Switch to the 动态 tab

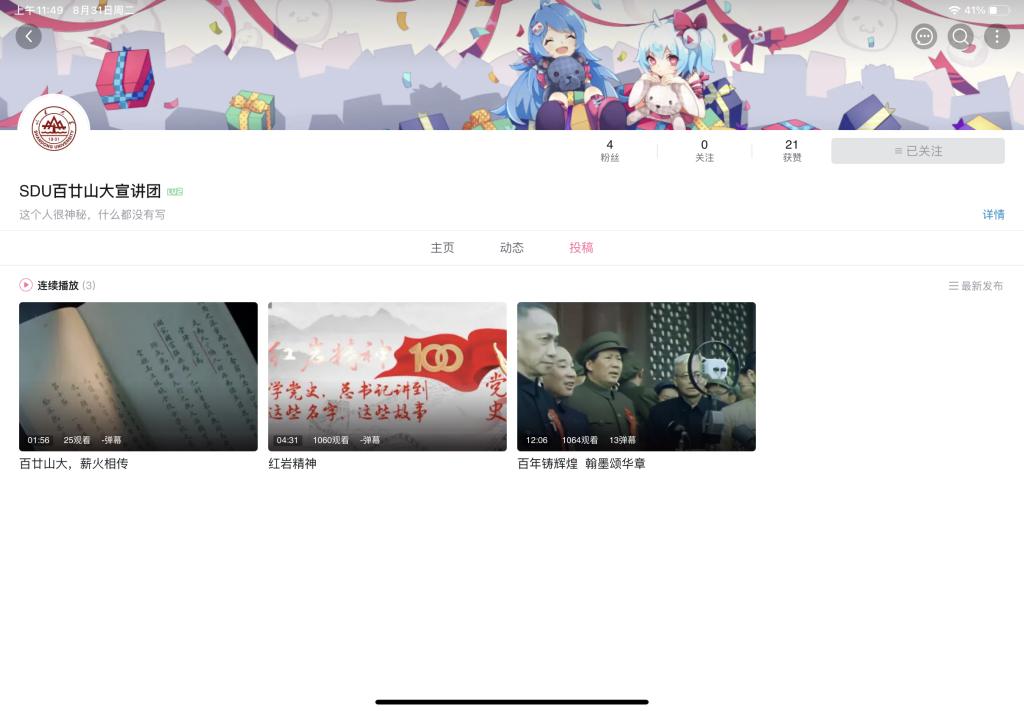[512, 248]
